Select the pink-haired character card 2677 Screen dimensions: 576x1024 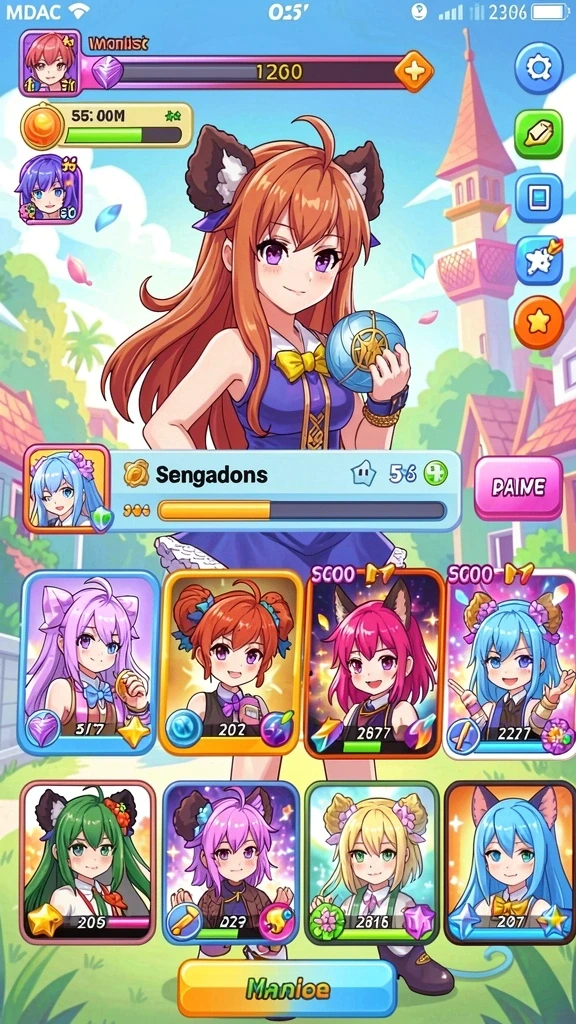point(374,664)
